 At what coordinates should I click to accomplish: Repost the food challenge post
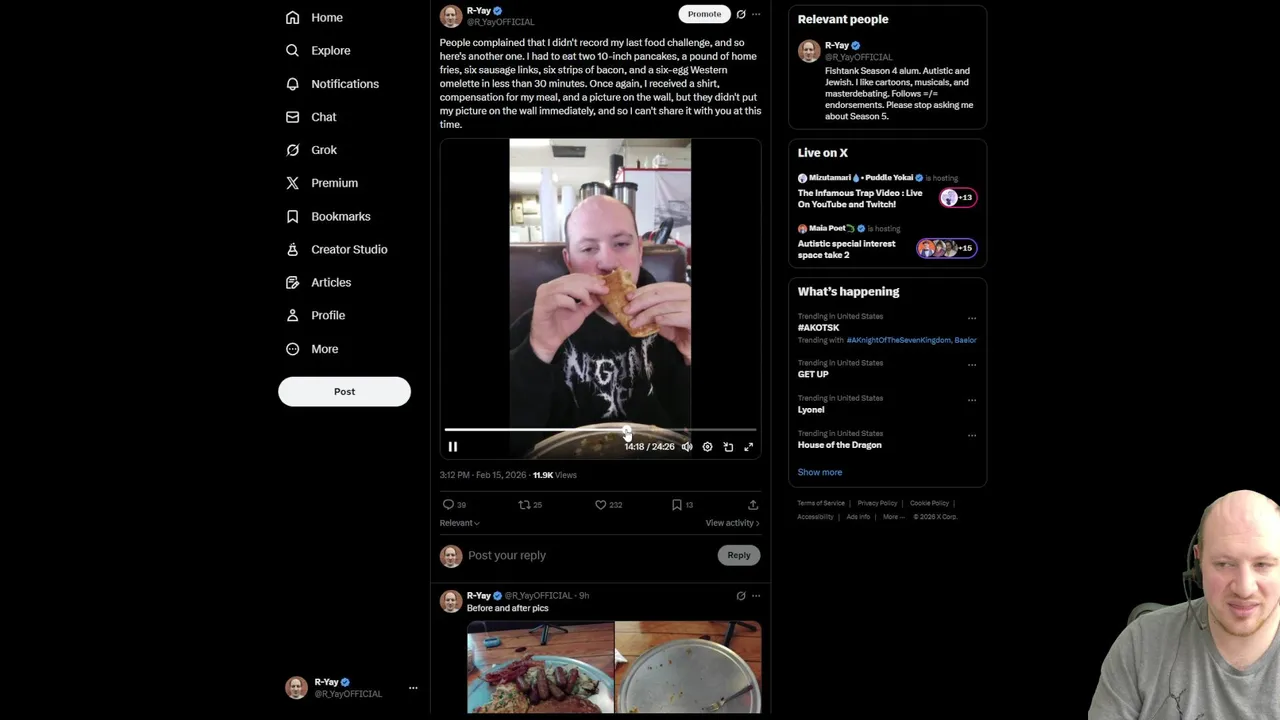(524, 505)
